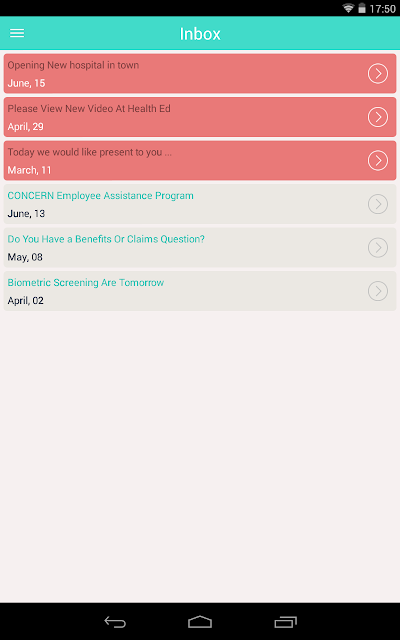Open the 'Today we would like present' message

[200, 161]
